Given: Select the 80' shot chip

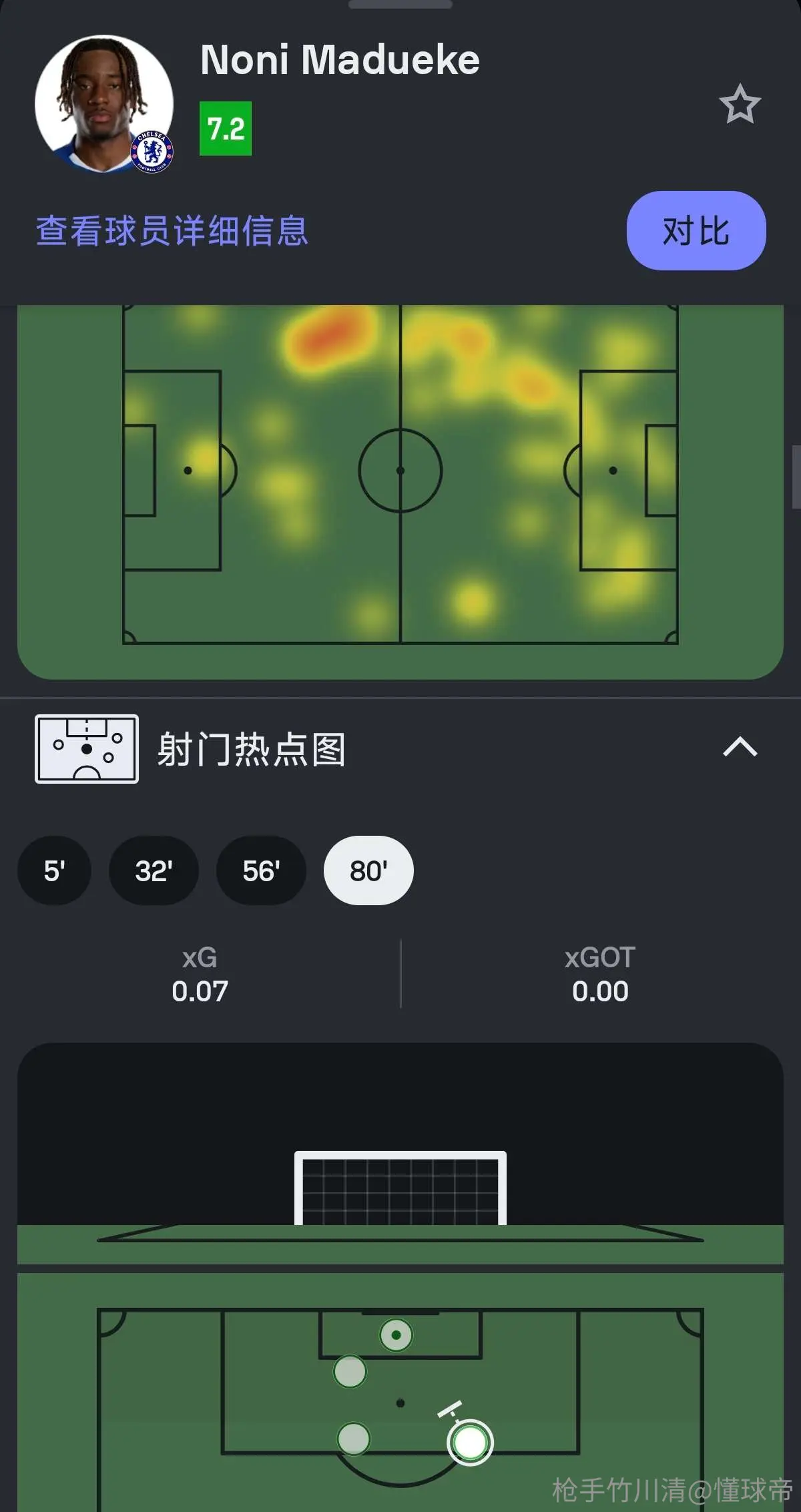Looking at the screenshot, I should (x=368, y=870).
